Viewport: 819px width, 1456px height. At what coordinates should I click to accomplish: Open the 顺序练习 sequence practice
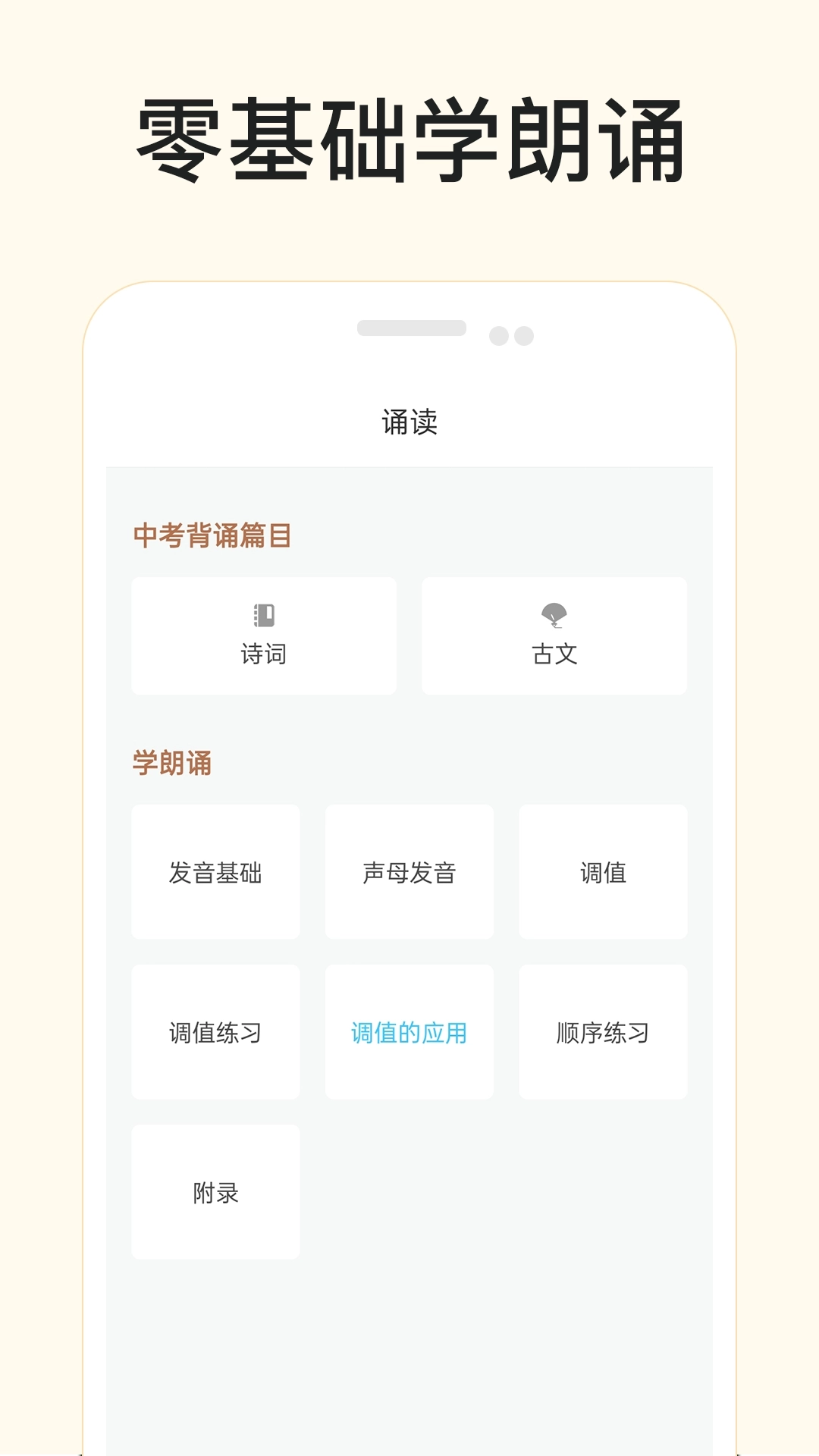tap(603, 1031)
